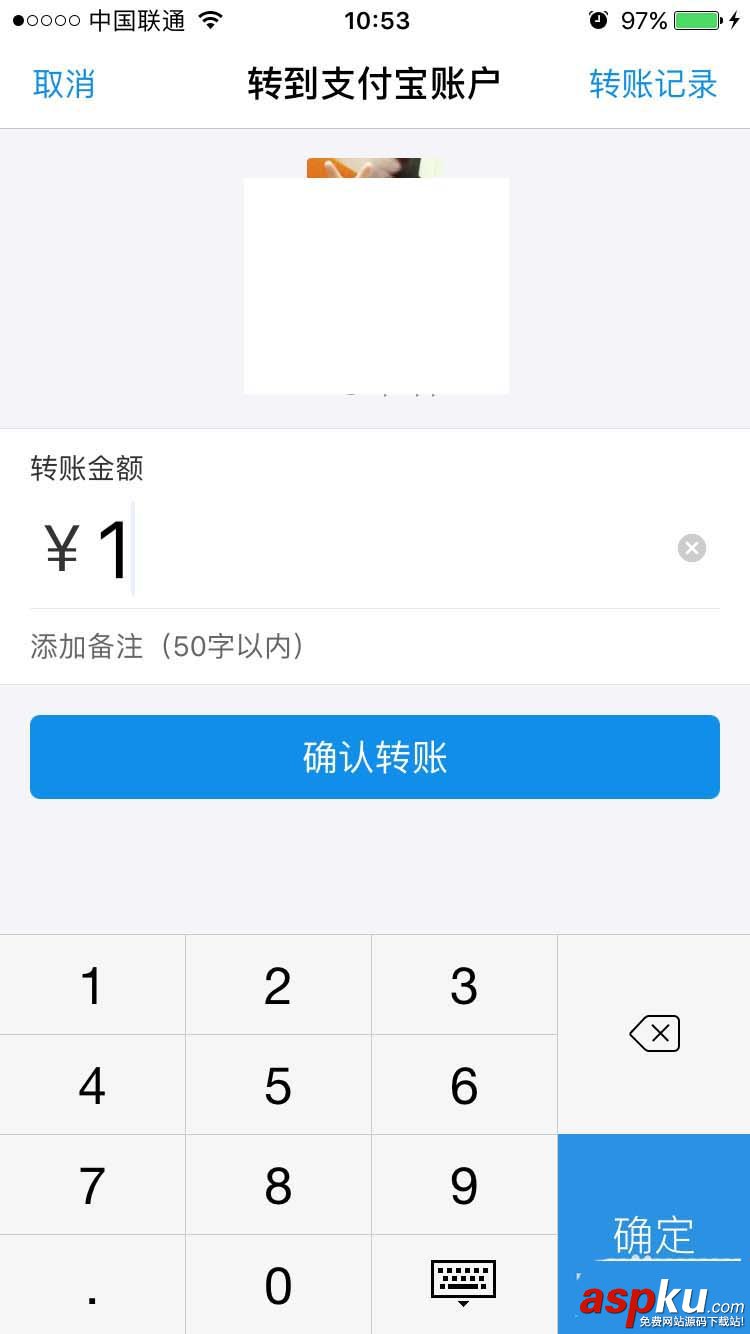Tap 取消 to cancel the transfer

coord(64,84)
